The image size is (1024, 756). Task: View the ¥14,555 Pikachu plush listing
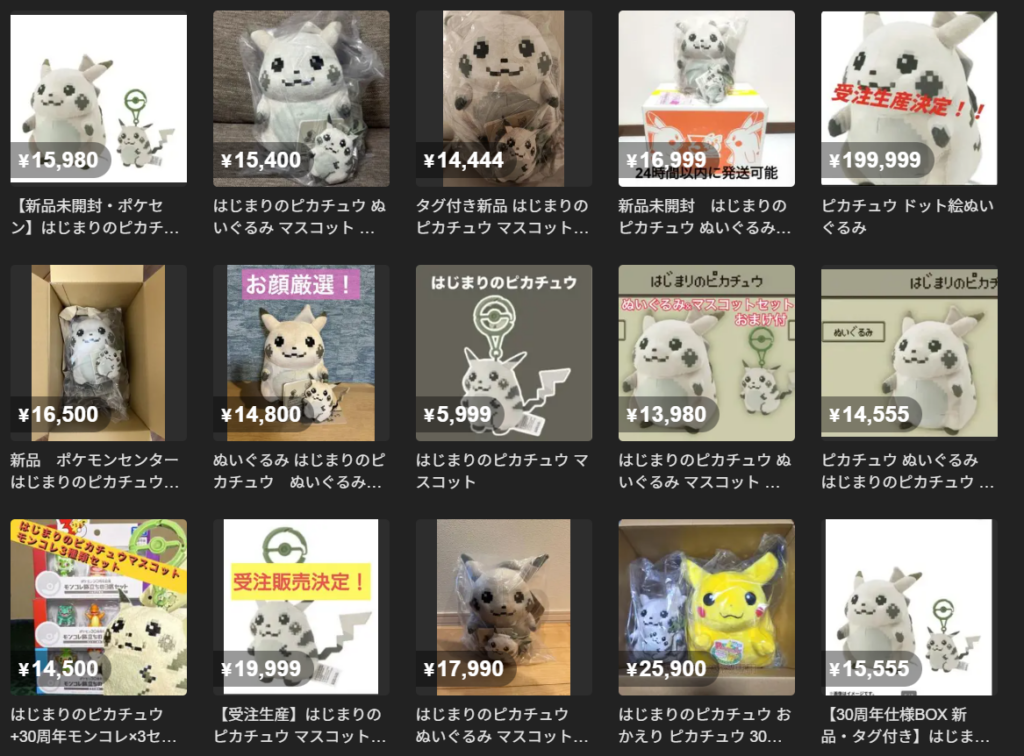[908, 352]
